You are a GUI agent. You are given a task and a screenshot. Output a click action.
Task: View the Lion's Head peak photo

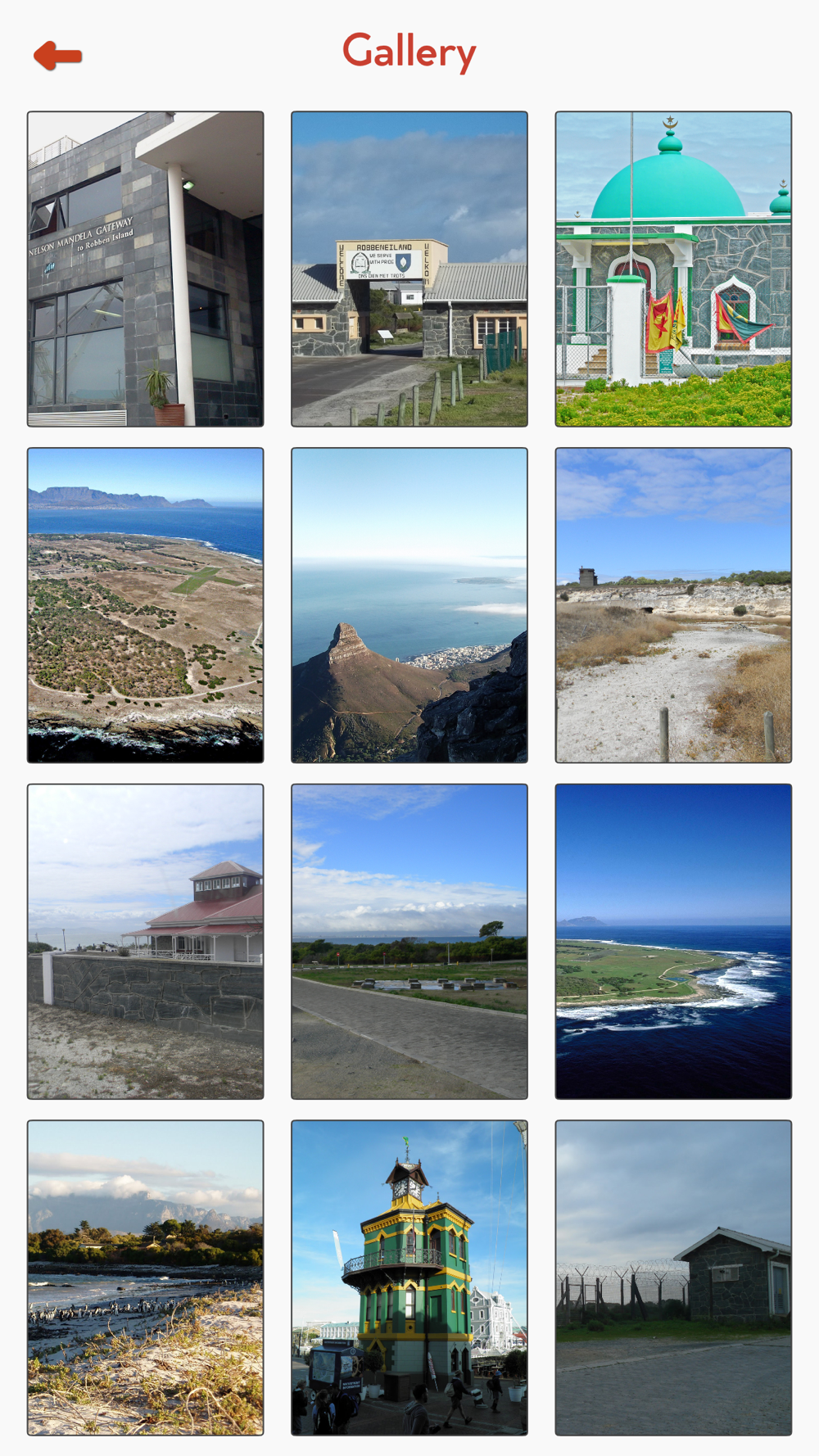409,605
